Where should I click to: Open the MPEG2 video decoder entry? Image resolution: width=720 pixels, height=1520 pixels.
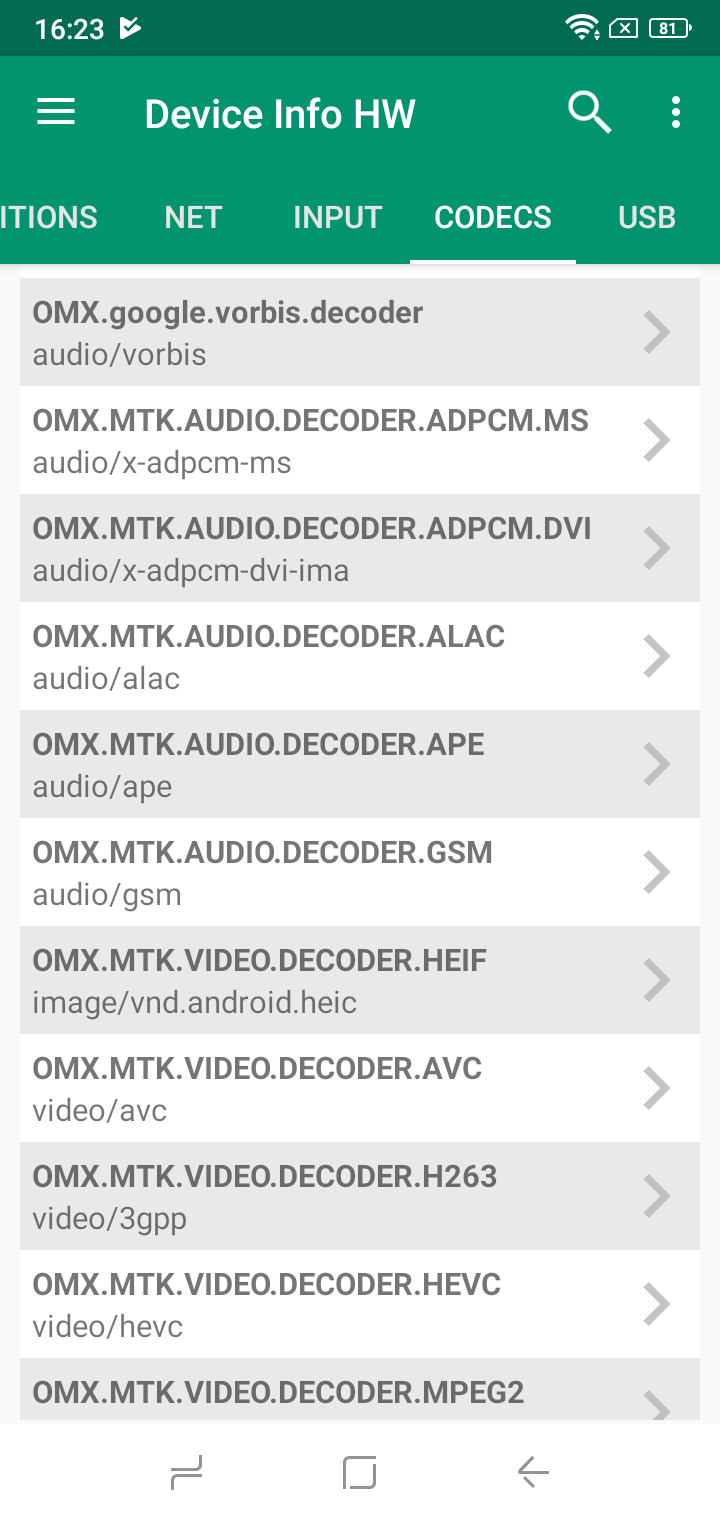coord(359,1393)
